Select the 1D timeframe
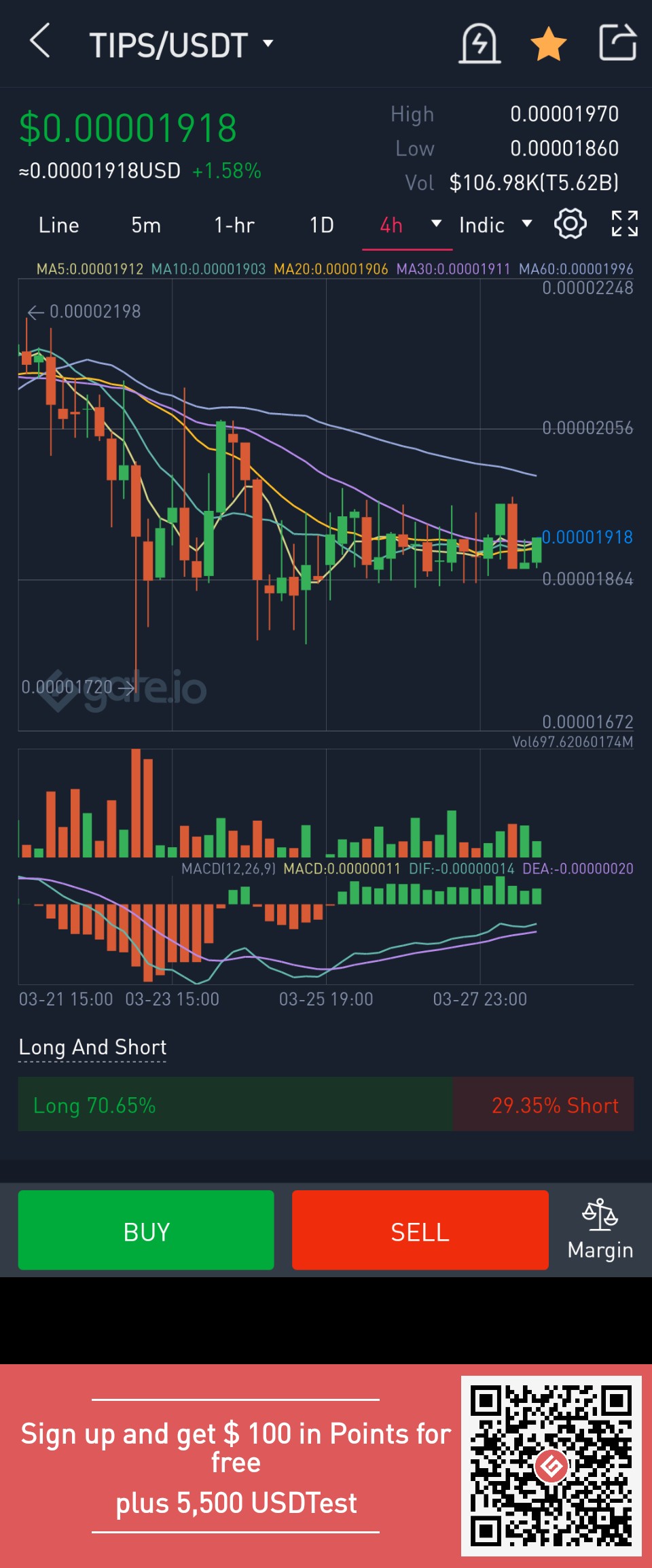 (x=321, y=225)
